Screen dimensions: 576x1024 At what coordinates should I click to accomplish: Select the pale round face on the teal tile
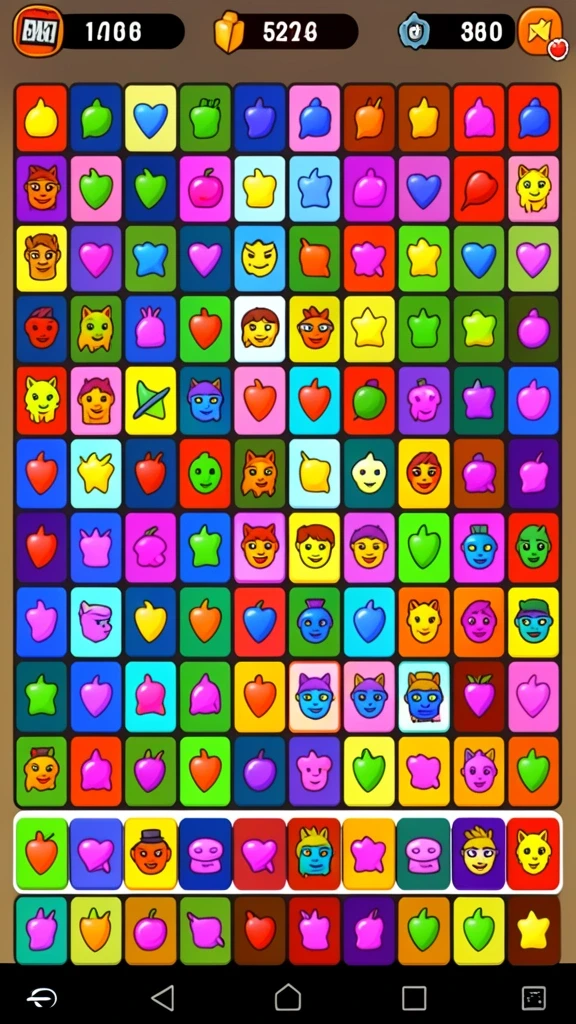point(369,473)
